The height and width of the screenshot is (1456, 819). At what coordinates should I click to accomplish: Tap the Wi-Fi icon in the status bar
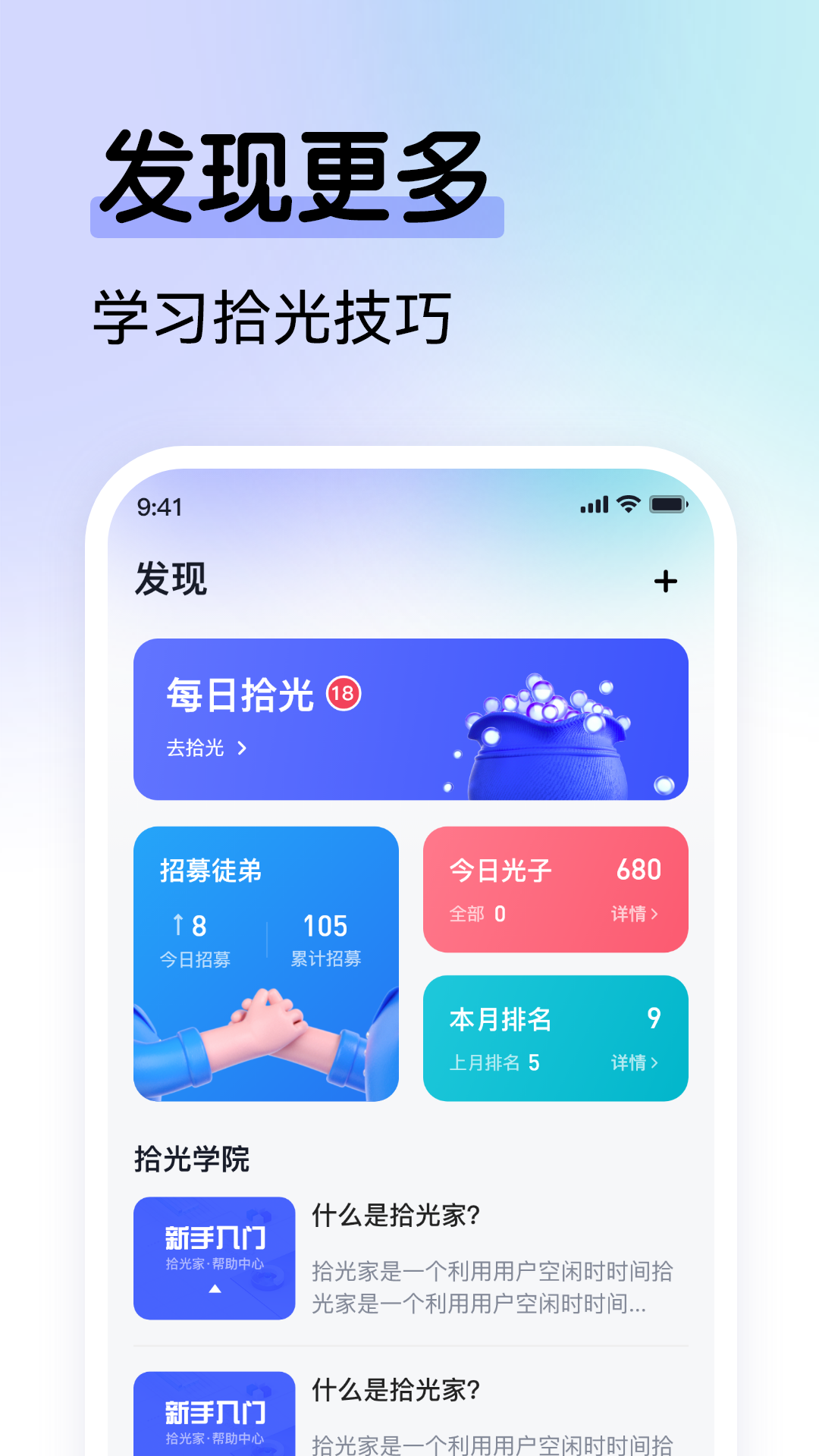pos(626,502)
